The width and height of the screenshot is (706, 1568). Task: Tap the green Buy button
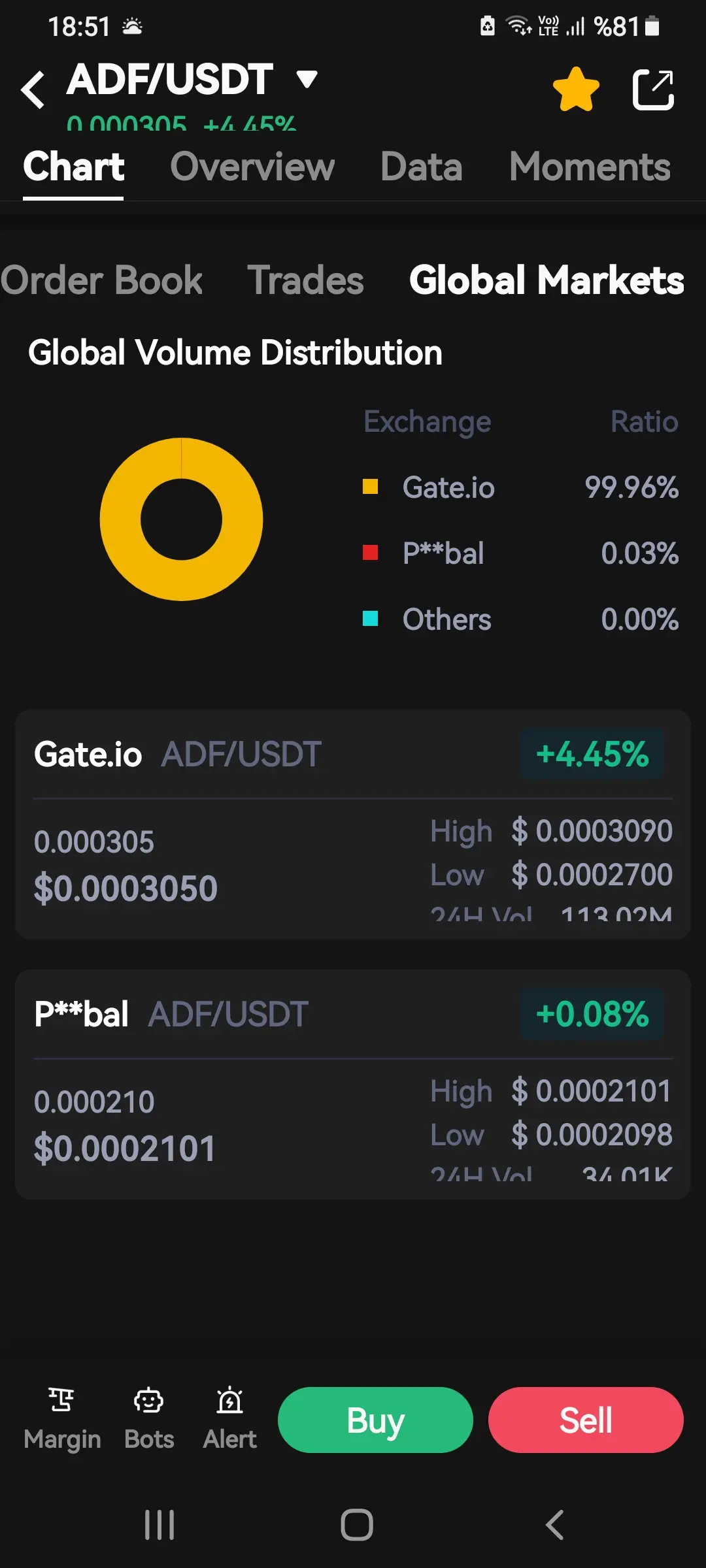pos(375,1420)
